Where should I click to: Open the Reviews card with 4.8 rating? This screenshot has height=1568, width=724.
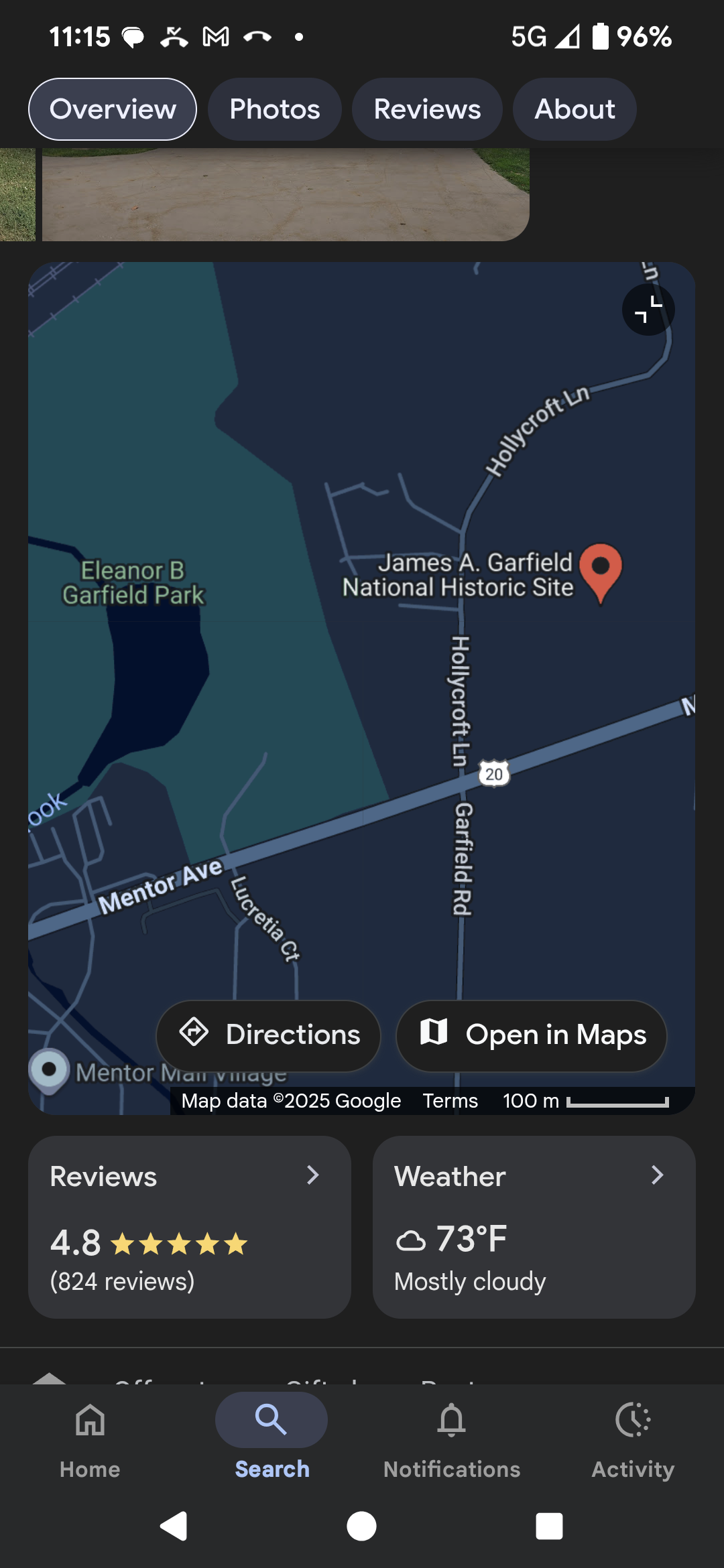pyautogui.click(x=190, y=1227)
